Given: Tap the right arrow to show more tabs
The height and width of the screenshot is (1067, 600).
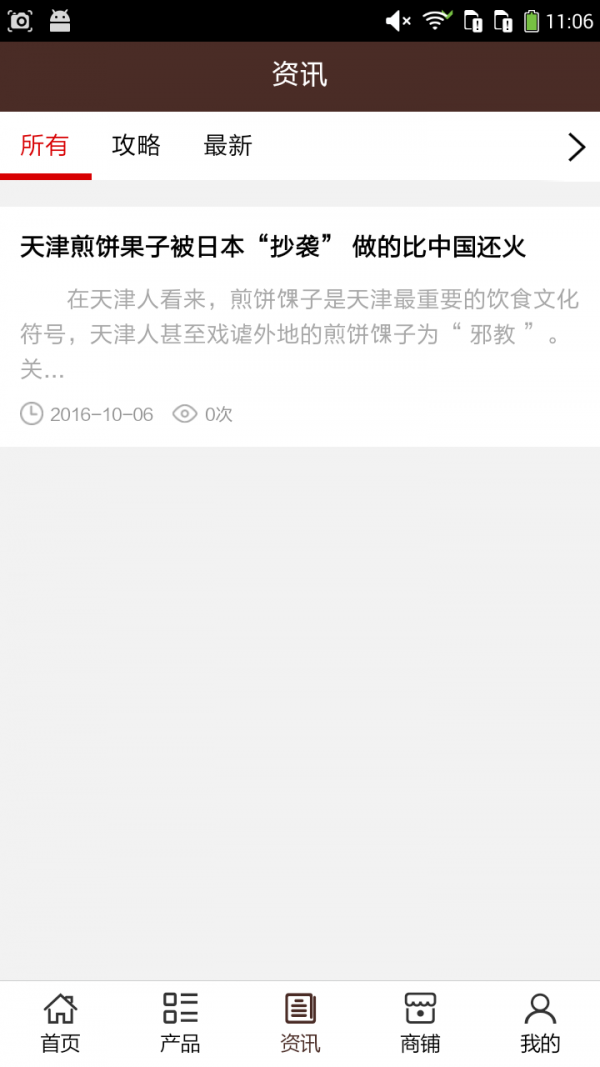Looking at the screenshot, I should pyautogui.click(x=576, y=147).
